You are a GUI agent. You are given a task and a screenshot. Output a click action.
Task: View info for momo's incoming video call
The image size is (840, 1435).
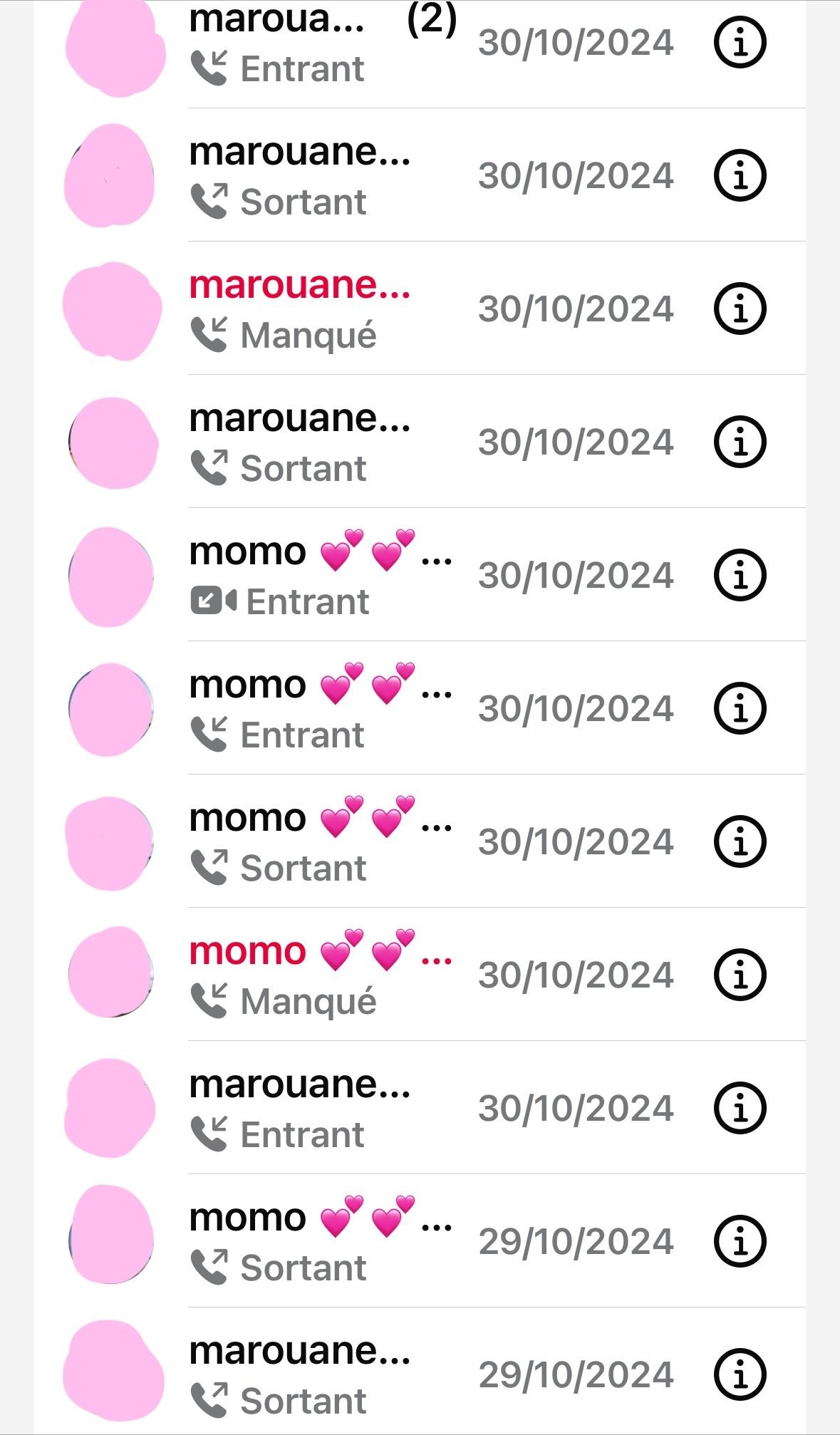740,575
